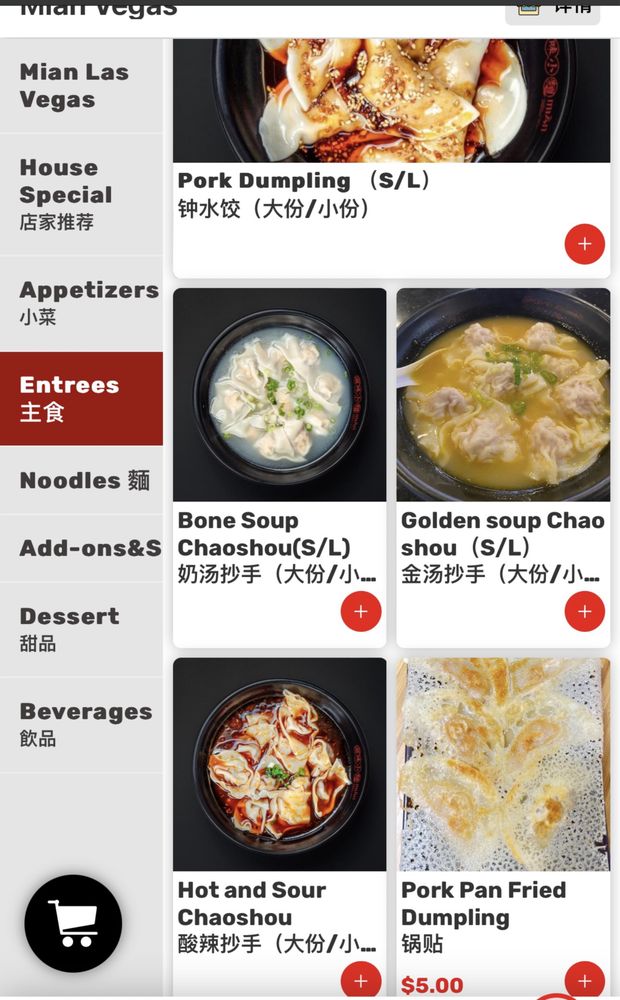Go to the Appetizers category
The image size is (620, 1000).
pos(81,303)
